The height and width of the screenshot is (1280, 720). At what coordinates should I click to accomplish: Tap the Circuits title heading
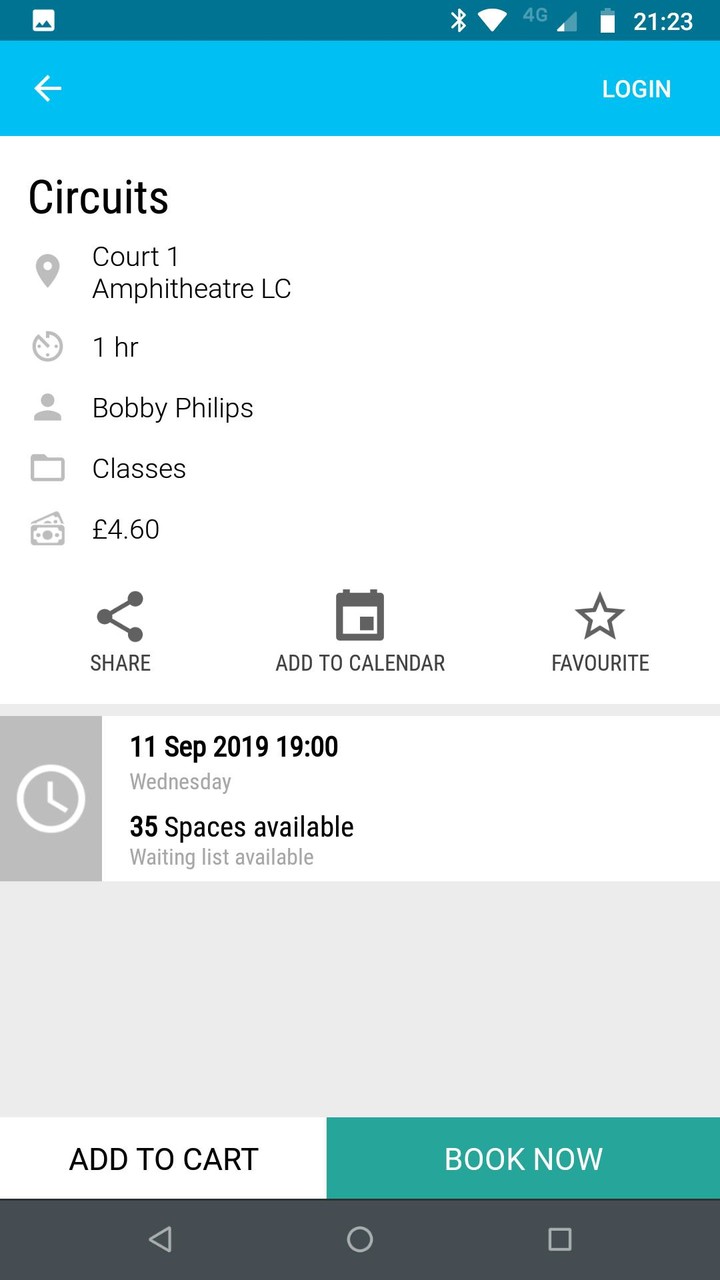pos(98,197)
